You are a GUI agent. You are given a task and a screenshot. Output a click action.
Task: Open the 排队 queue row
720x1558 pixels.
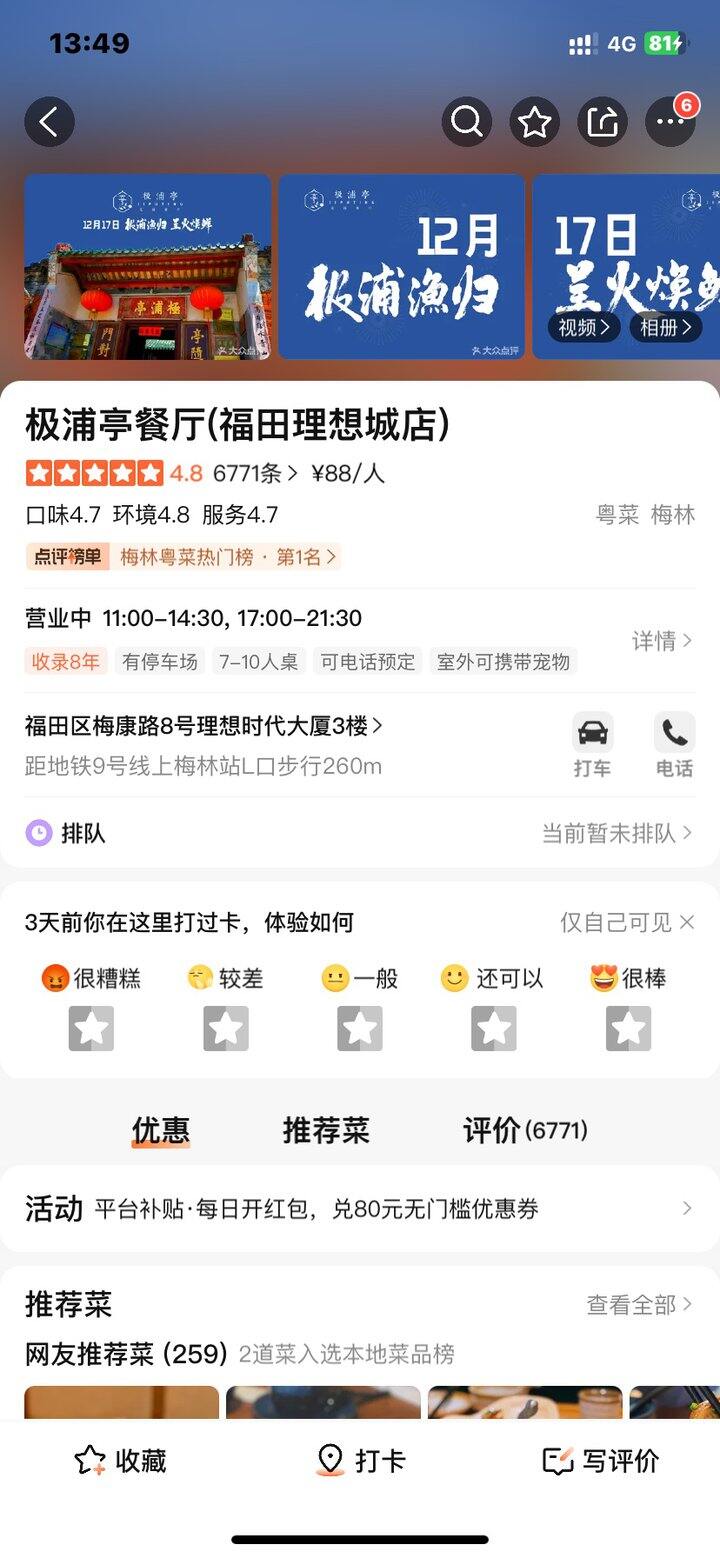click(360, 833)
